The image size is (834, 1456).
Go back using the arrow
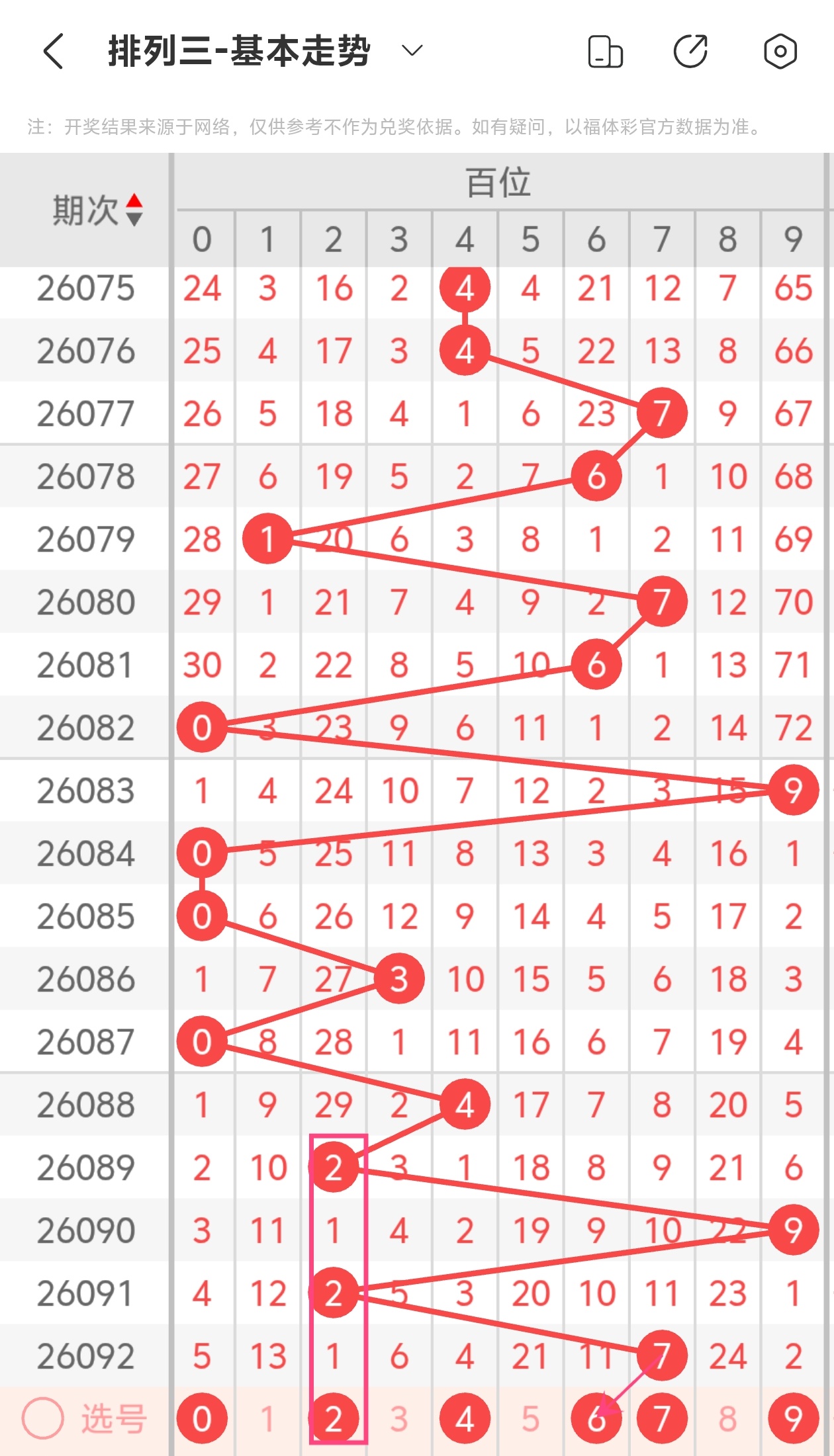pos(54,52)
